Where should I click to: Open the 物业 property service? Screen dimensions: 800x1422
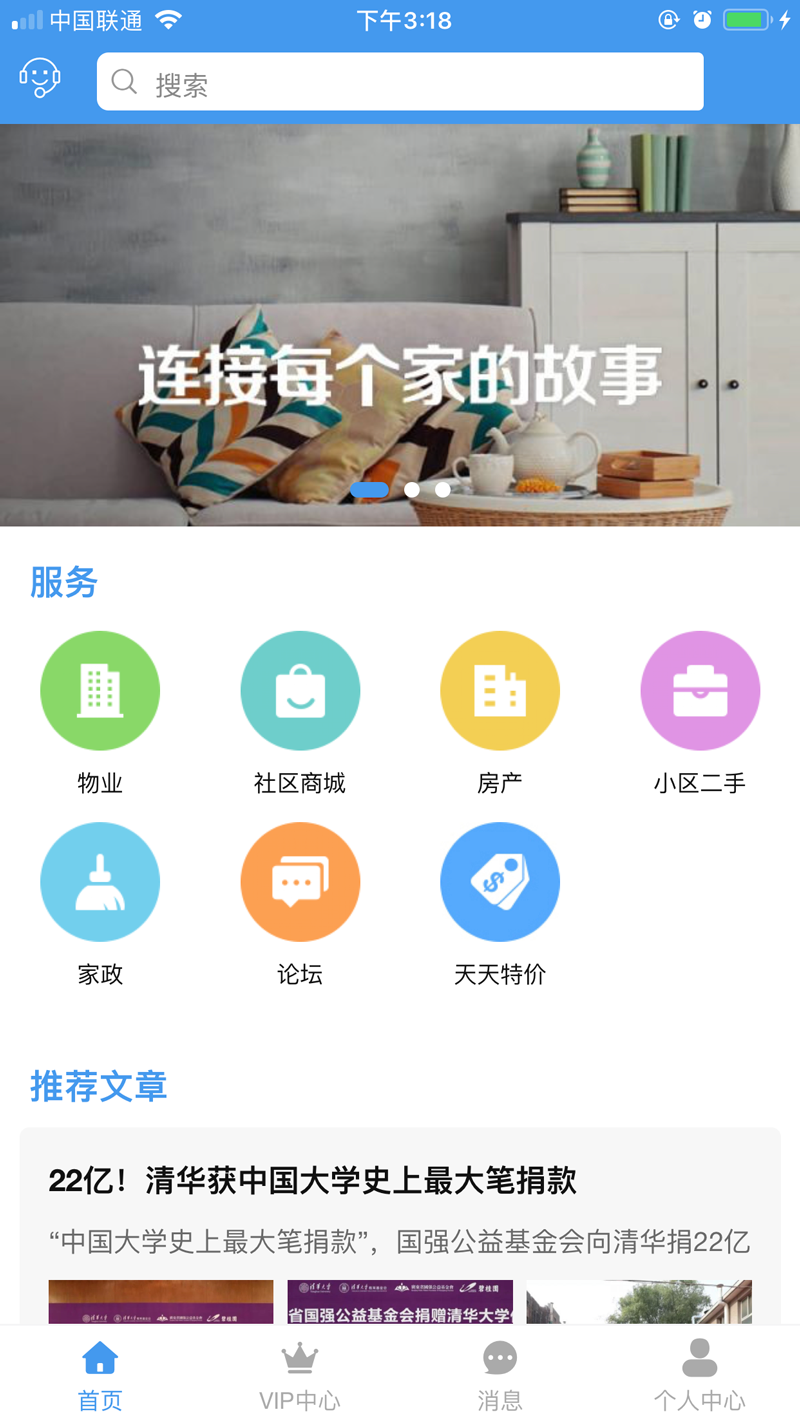pyautogui.click(x=100, y=691)
